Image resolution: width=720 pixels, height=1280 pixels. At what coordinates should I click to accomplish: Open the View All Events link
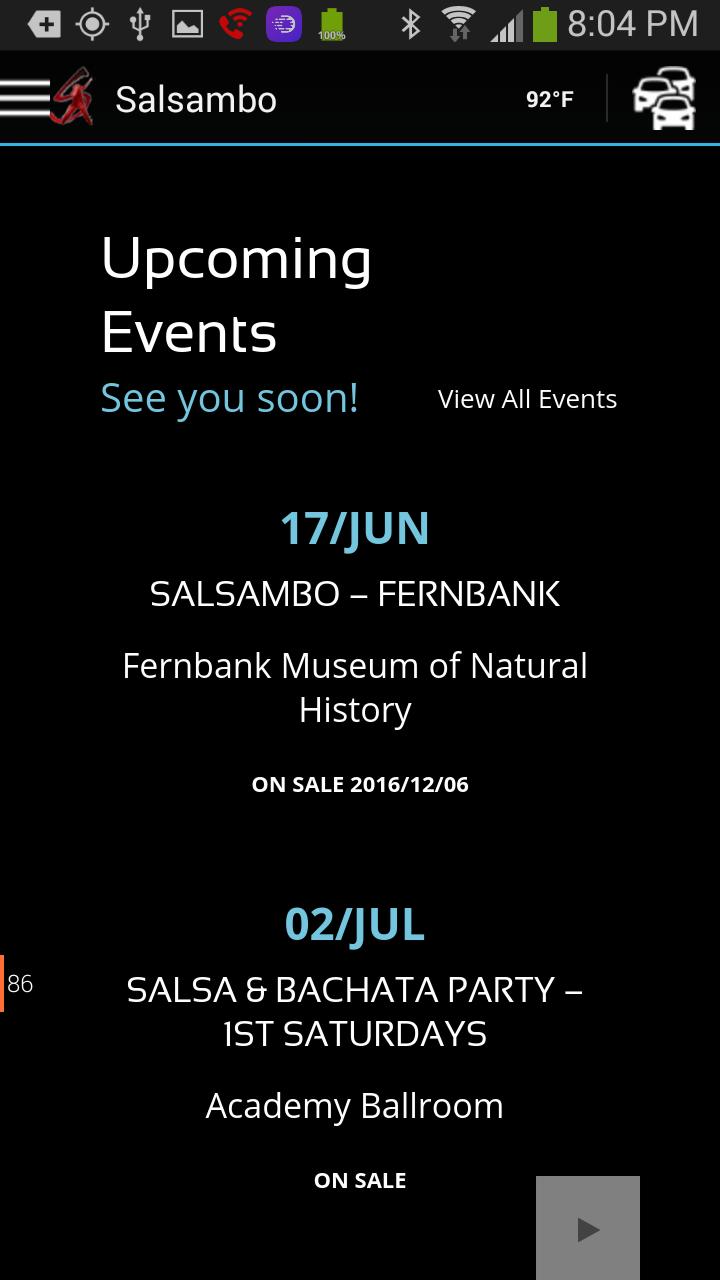tap(527, 399)
